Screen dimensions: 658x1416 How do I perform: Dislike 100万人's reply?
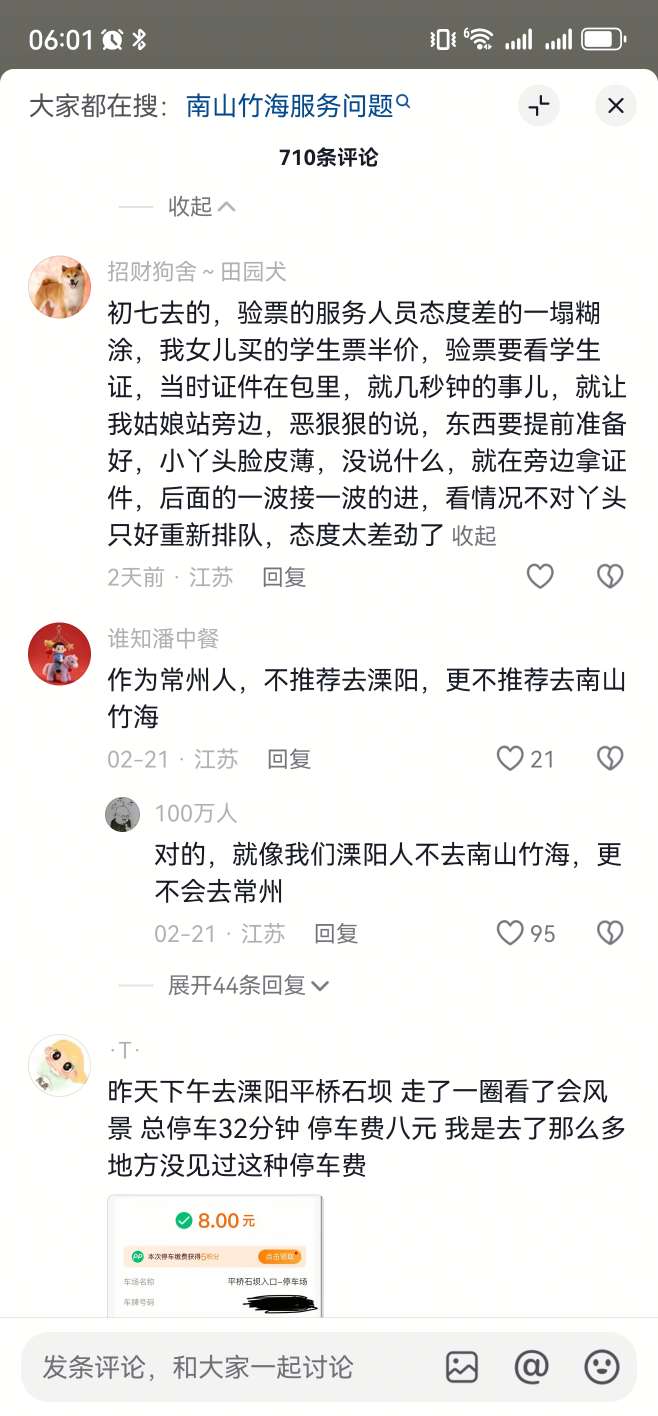pos(610,933)
